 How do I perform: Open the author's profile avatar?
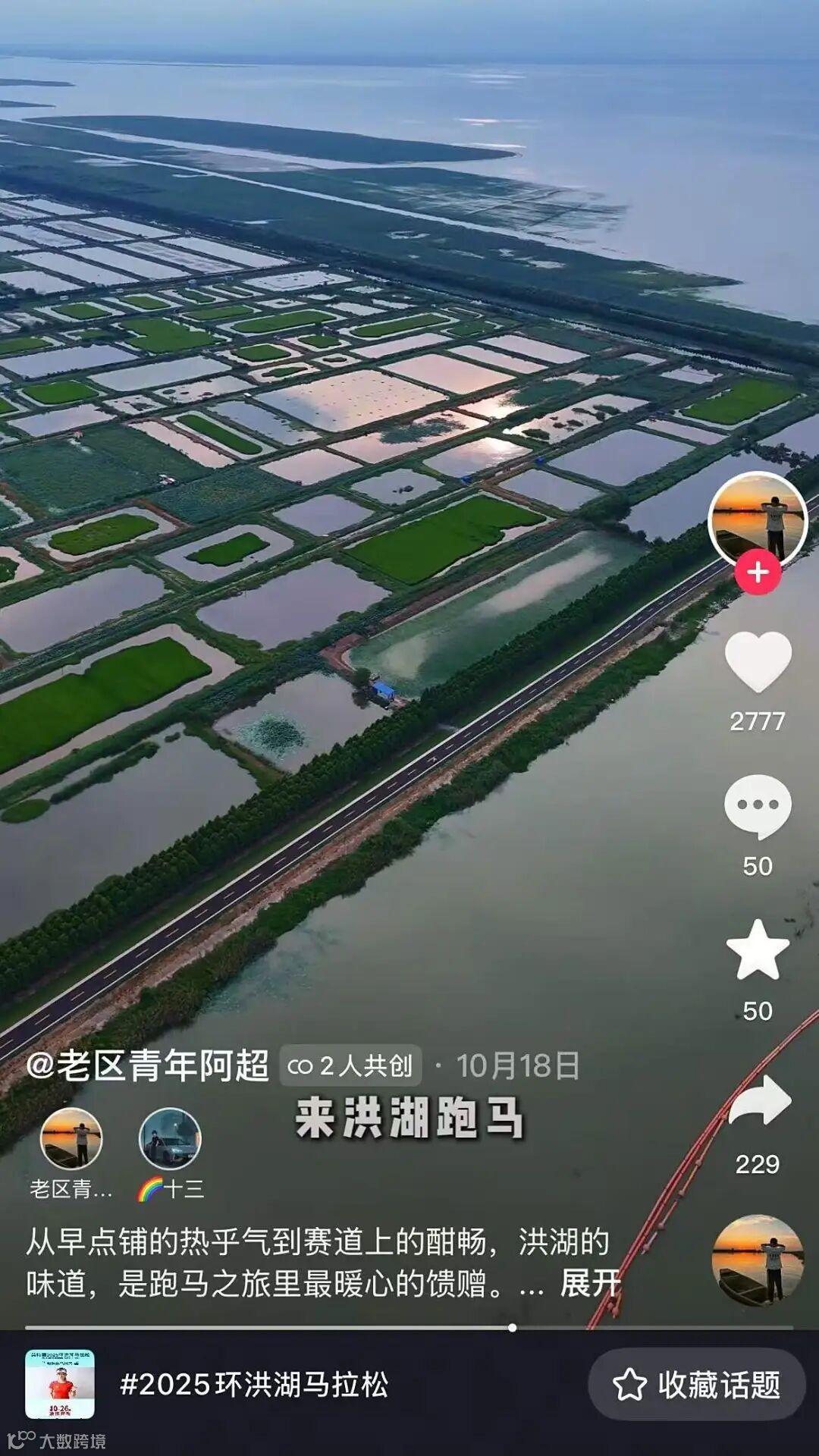click(757, 520)
